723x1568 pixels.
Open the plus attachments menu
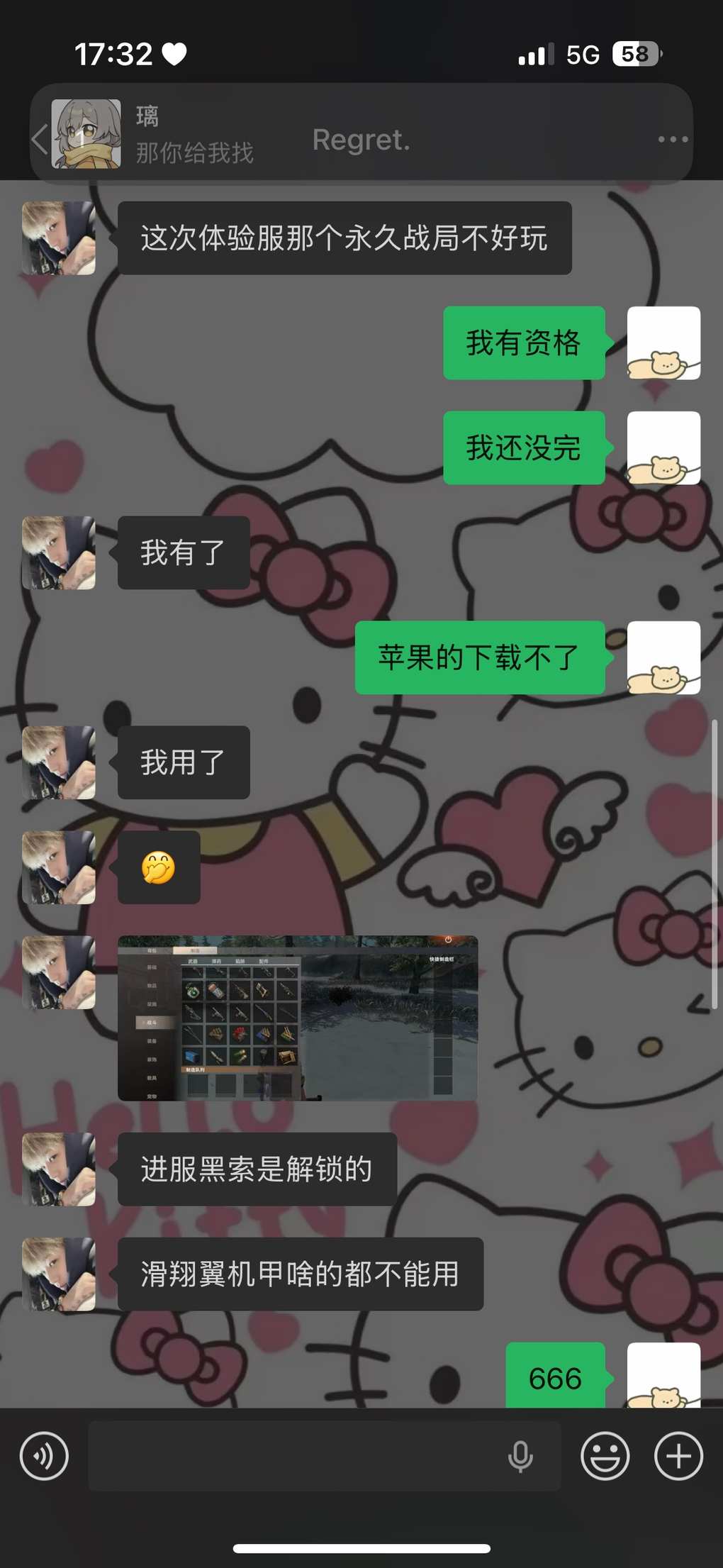coord(678,1457)
